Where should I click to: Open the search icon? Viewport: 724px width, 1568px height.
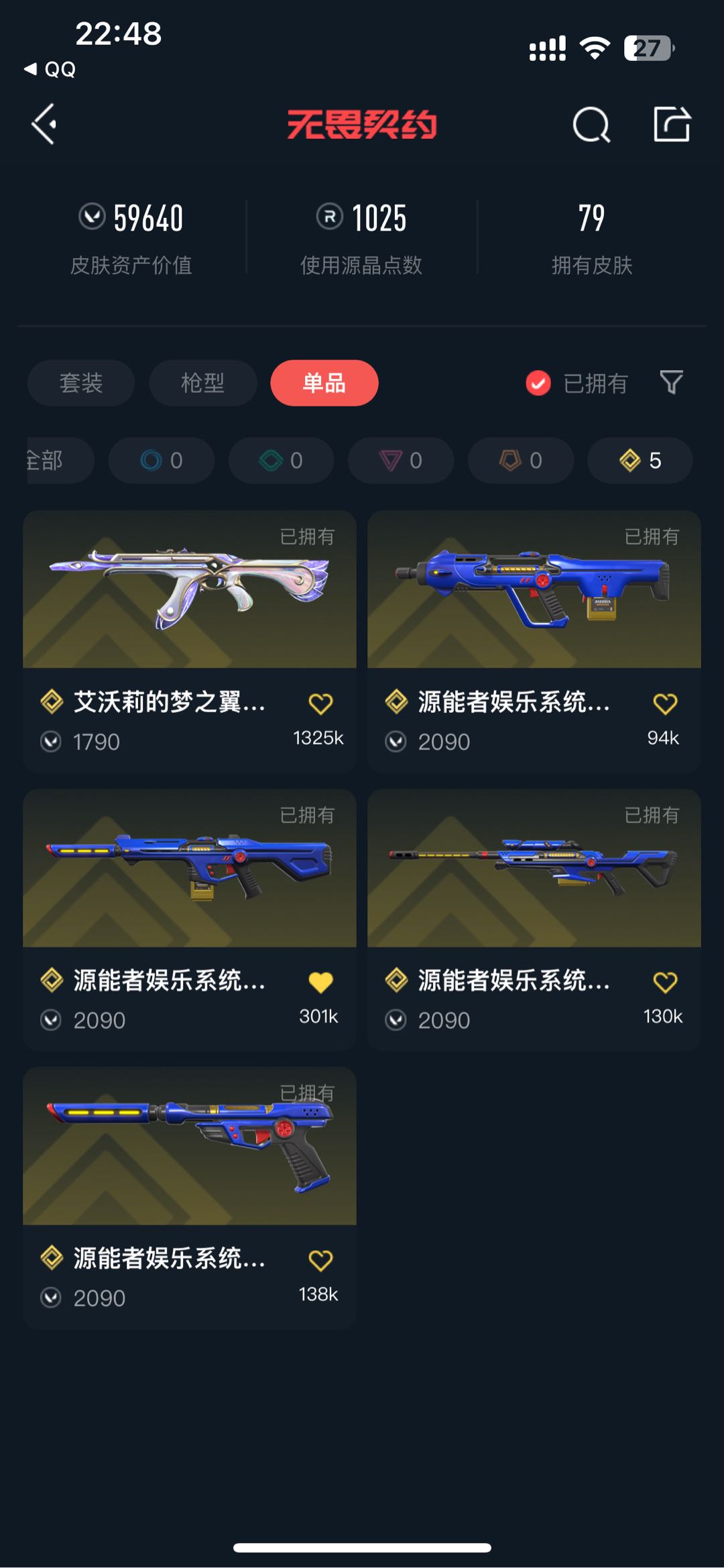click(x=591, y=125)
